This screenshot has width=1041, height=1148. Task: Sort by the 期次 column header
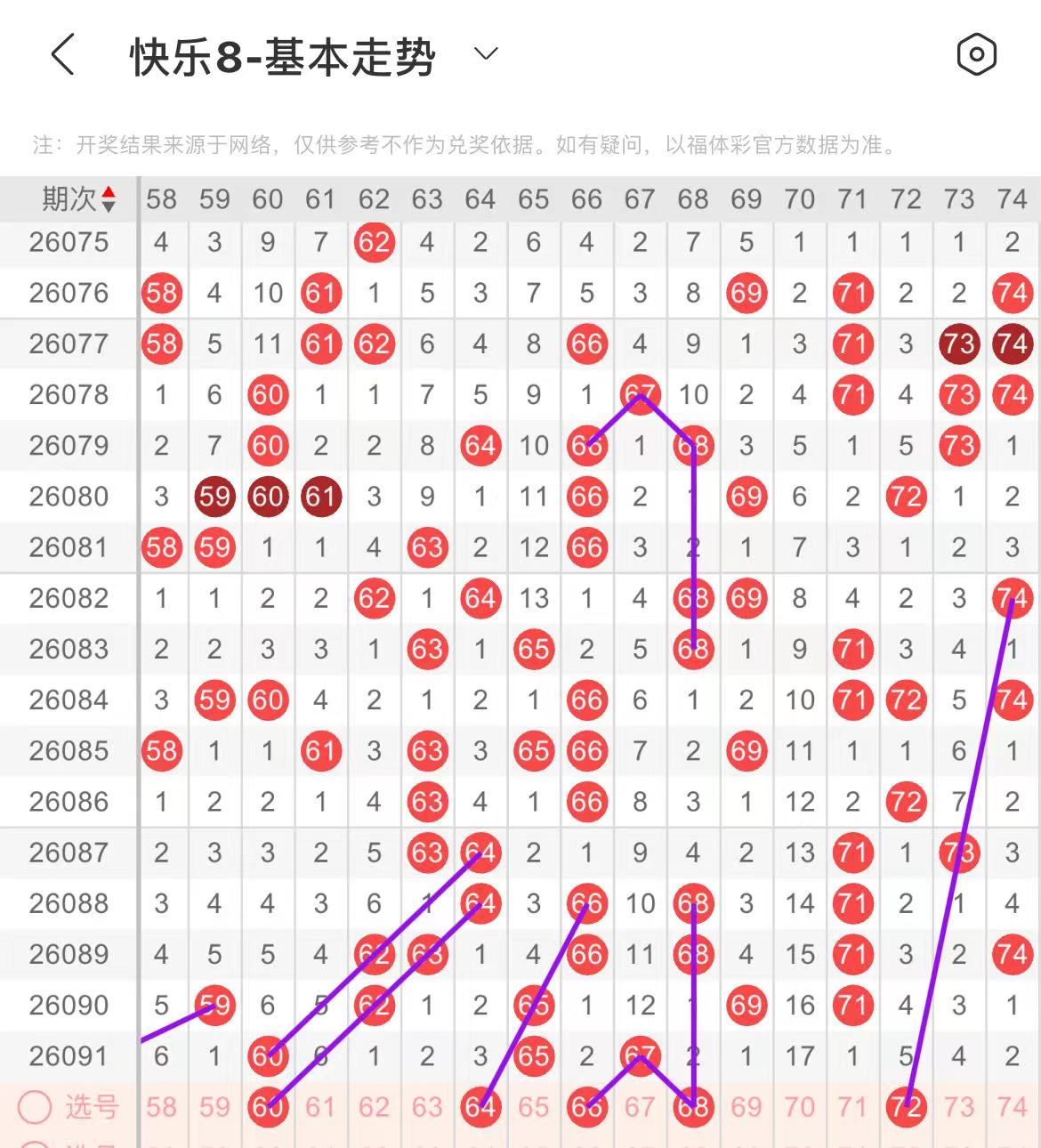click(x=78, y=198)
